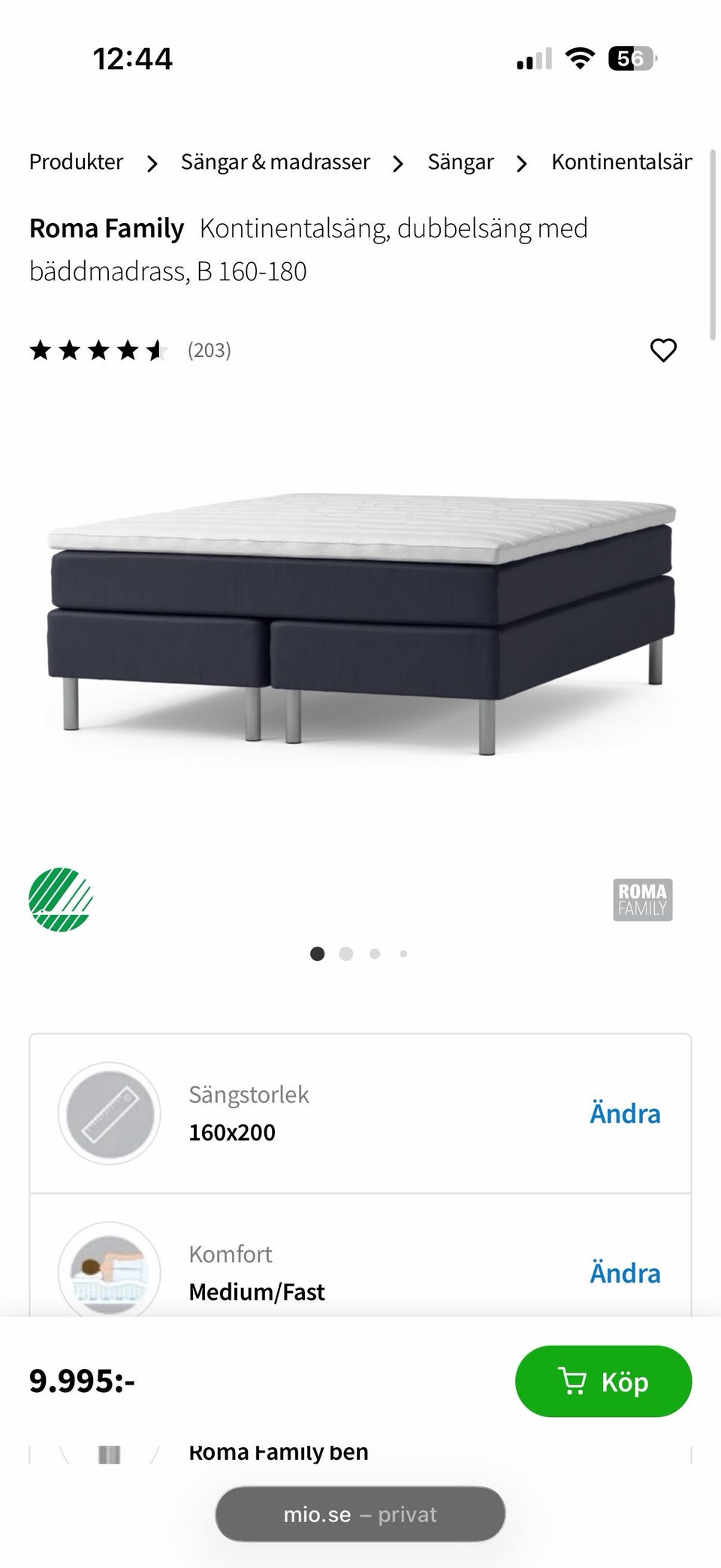
Task: Open the Kontinentalsängar breadcrumb
Action: [621, 162]
